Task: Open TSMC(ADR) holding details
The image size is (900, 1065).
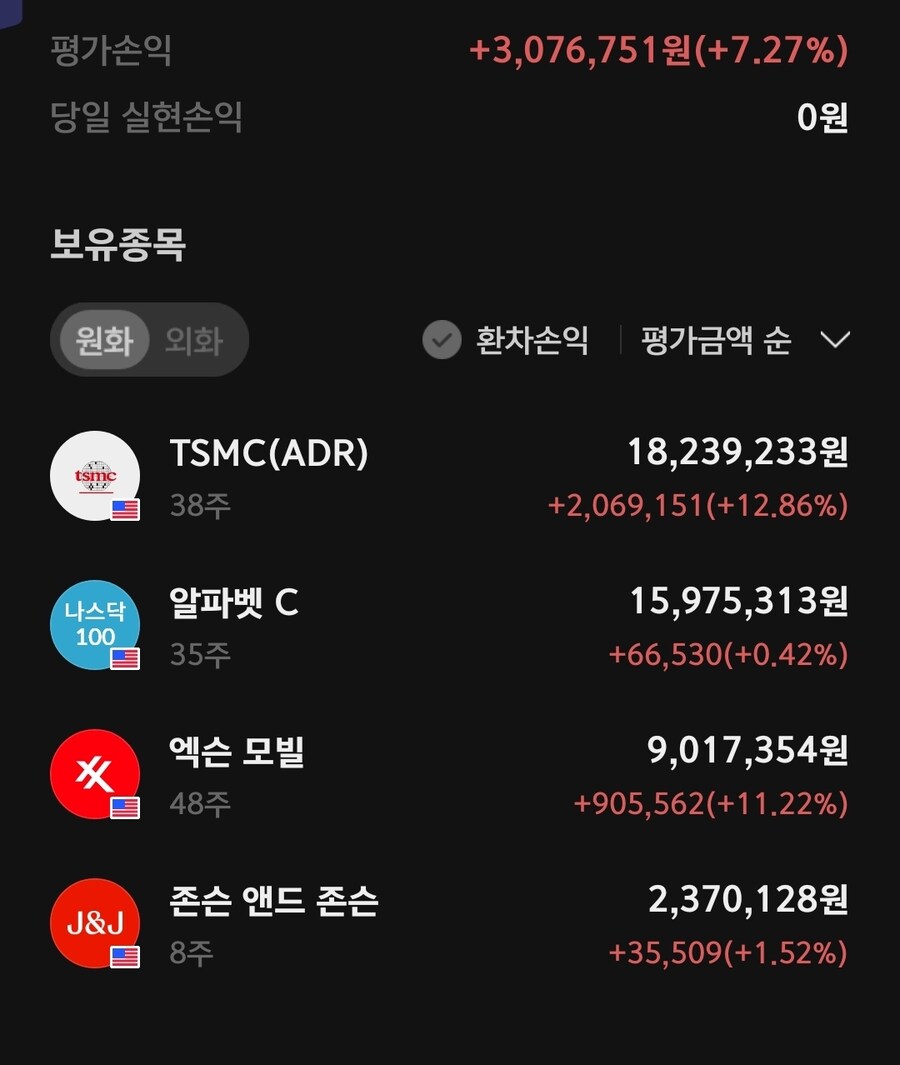Action: 270,456
